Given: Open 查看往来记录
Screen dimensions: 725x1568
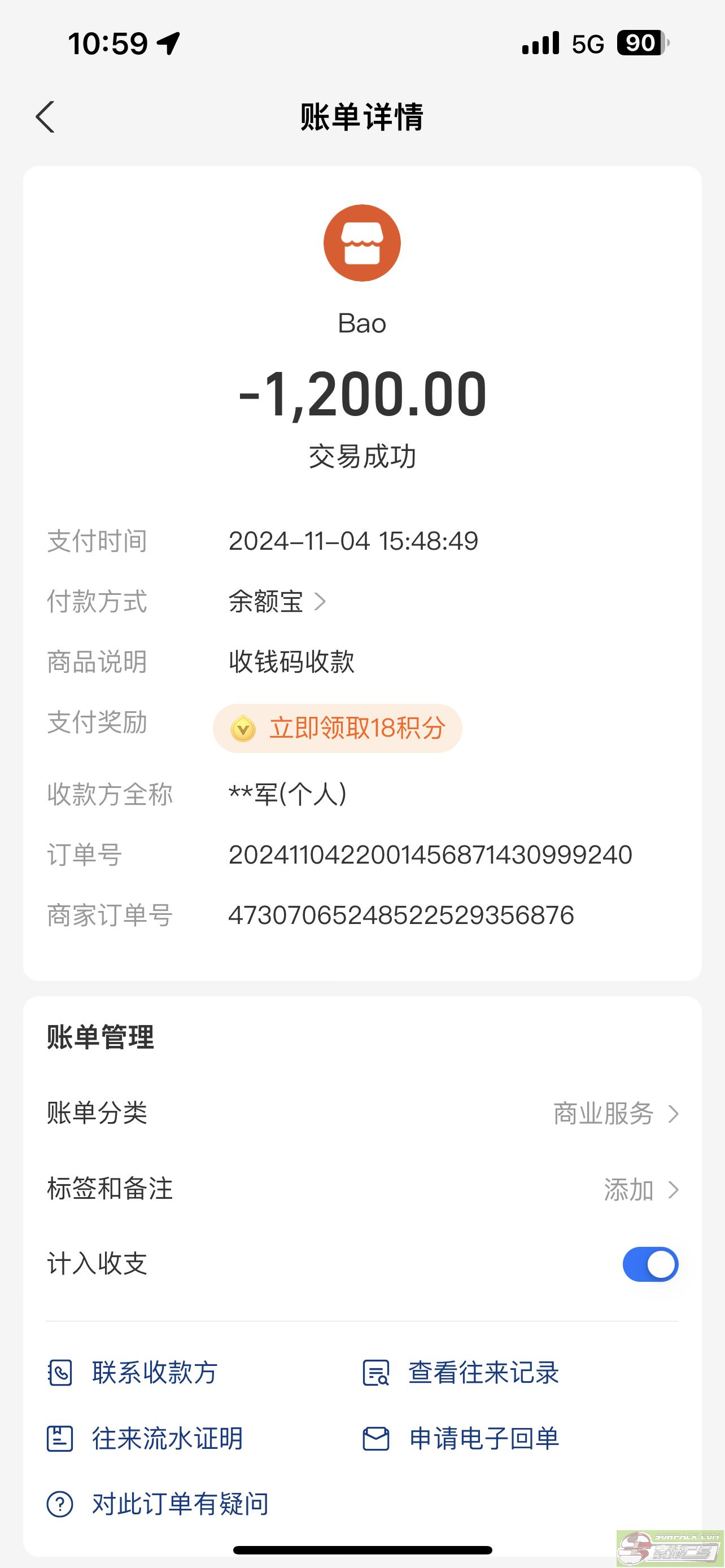Looking at the screenshot, I should [x=461, y=1373].
